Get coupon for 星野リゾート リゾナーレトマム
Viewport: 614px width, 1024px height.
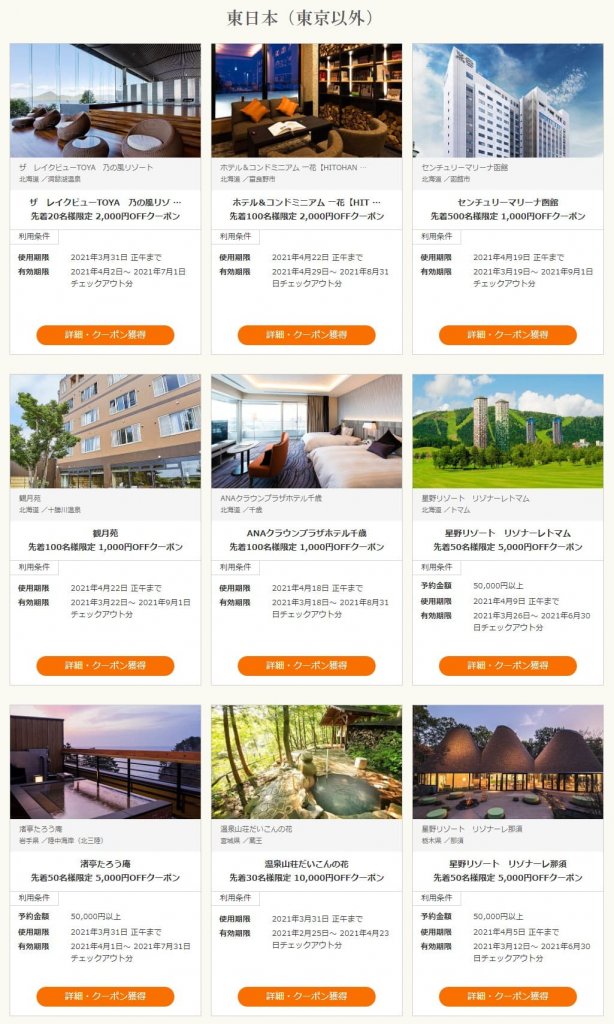(507, 666)
